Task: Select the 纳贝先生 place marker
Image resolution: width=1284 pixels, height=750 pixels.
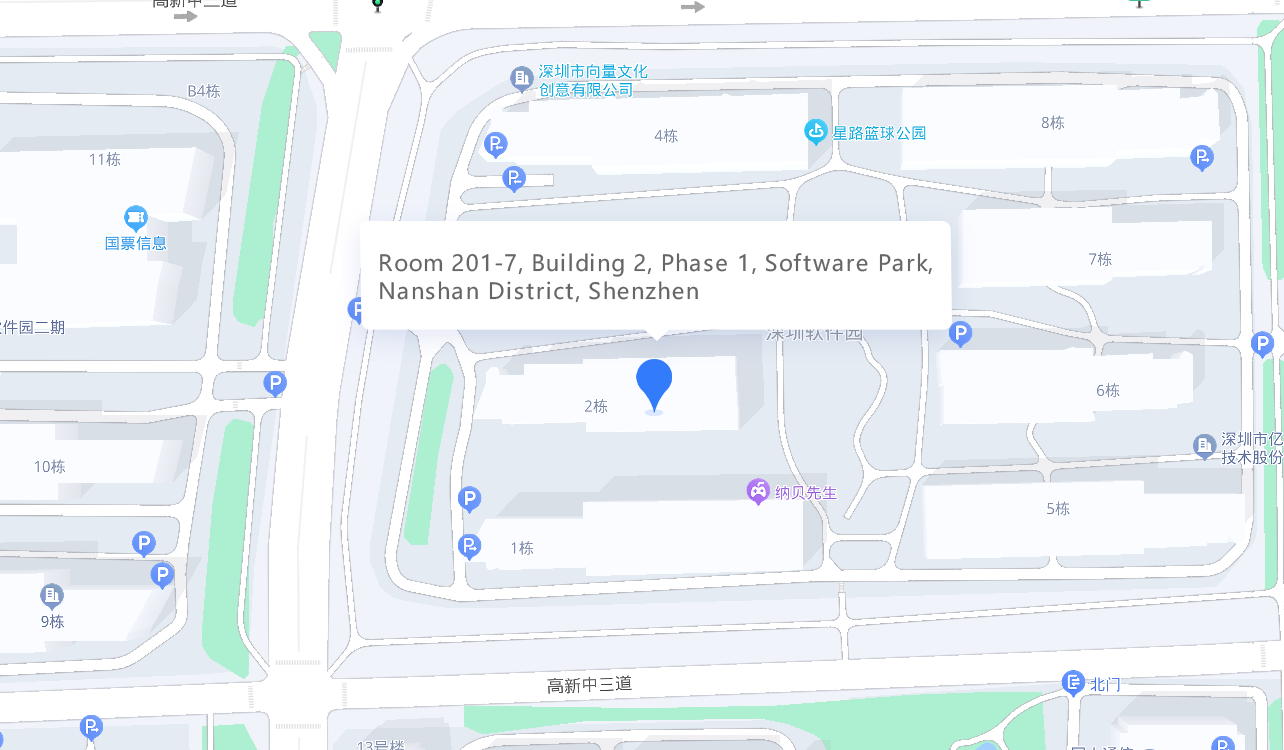Action: [x=759, y=492]
